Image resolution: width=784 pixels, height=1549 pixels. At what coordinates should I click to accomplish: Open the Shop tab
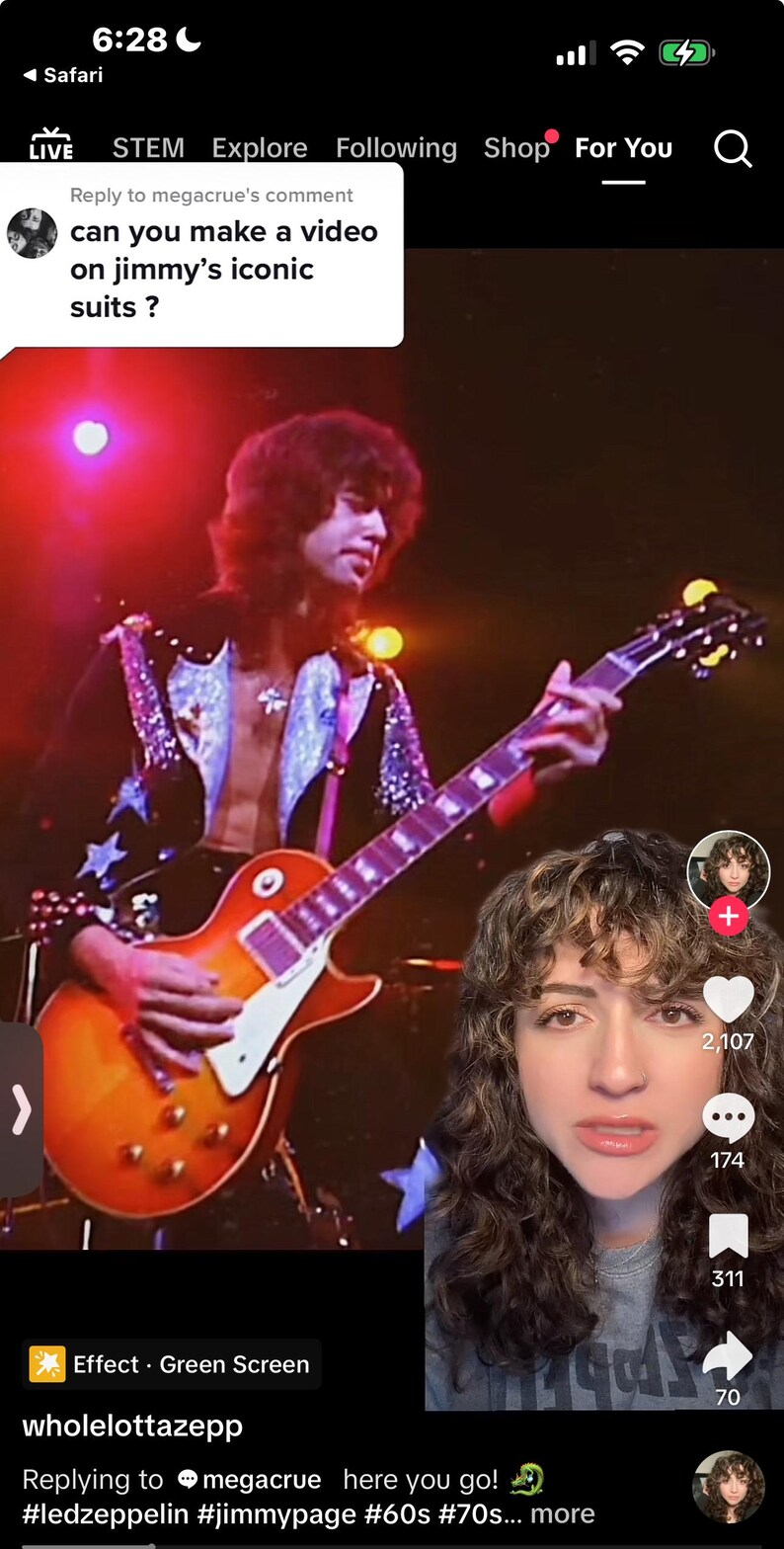click(x=516, y=148)
